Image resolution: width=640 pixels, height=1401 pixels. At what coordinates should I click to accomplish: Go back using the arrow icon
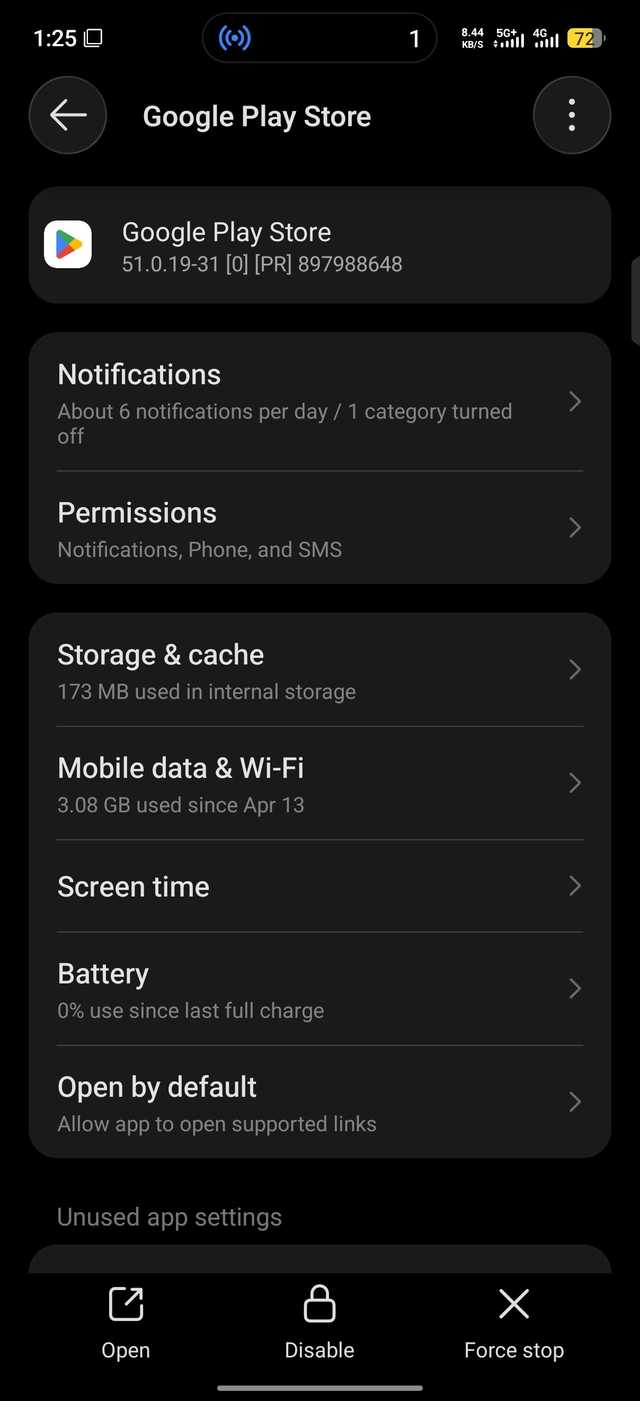coord(68,116)
